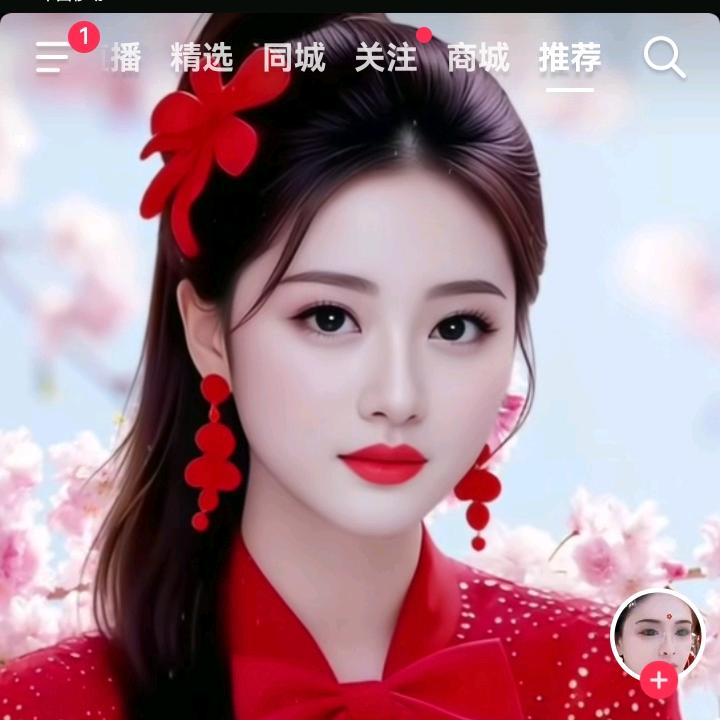Image resolution: width=720 pixels, height=720 pixels.
Task: Open the 关注 tab
Action: pyautogui.click(x=386, y=57)
